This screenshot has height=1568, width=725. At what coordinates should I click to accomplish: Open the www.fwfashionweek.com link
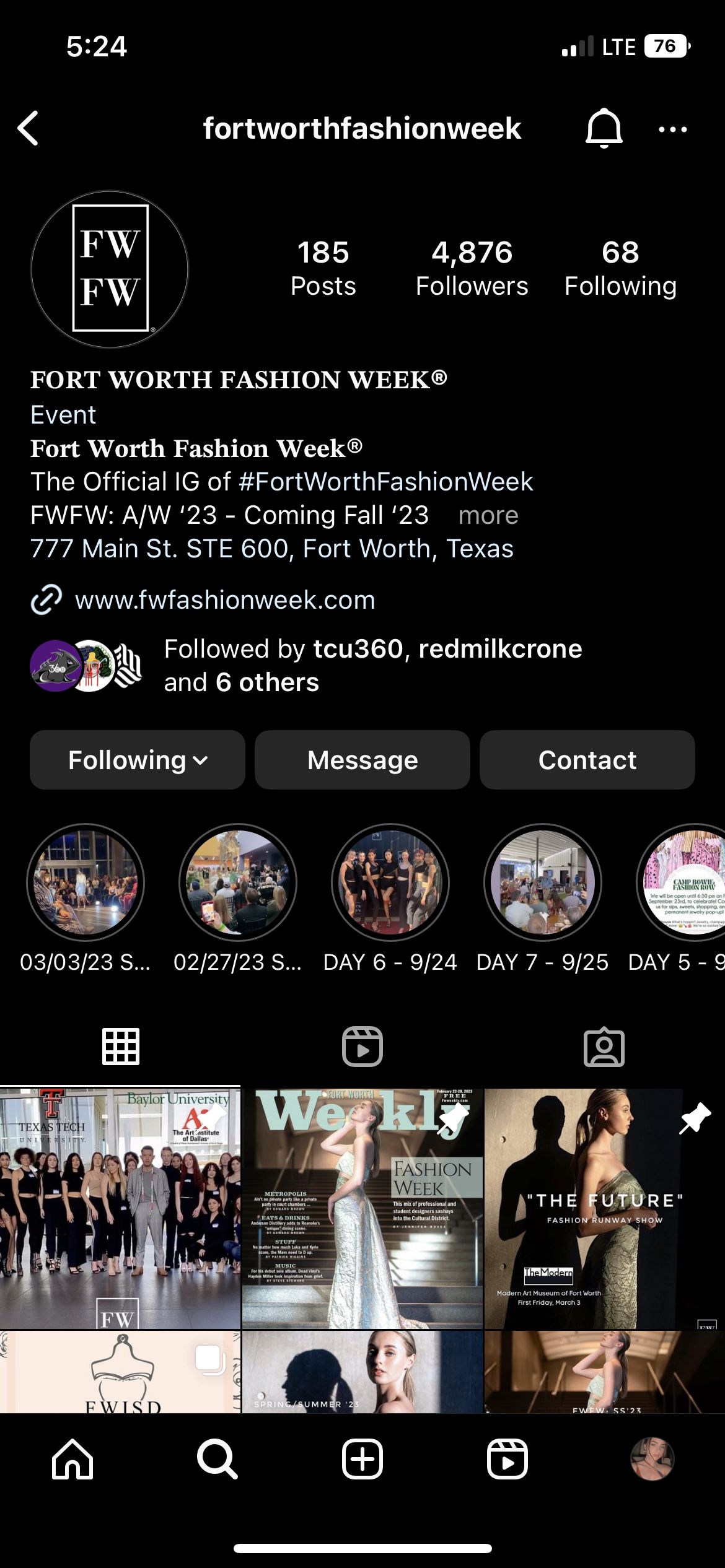[225, 600]
